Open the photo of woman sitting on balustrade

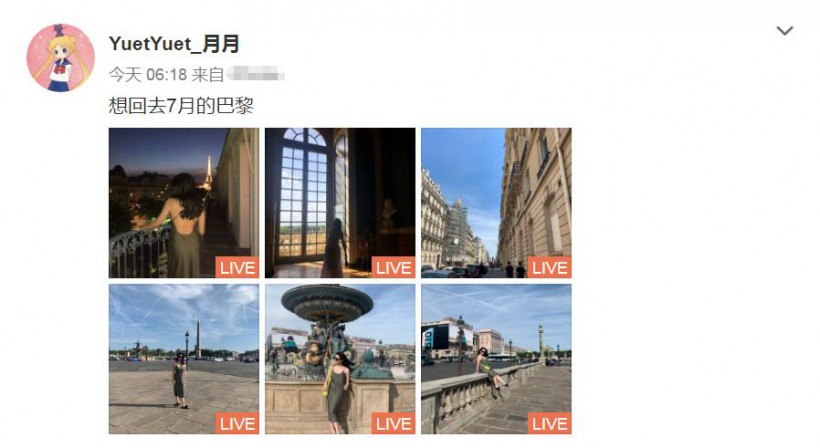[x=496, y=358]
